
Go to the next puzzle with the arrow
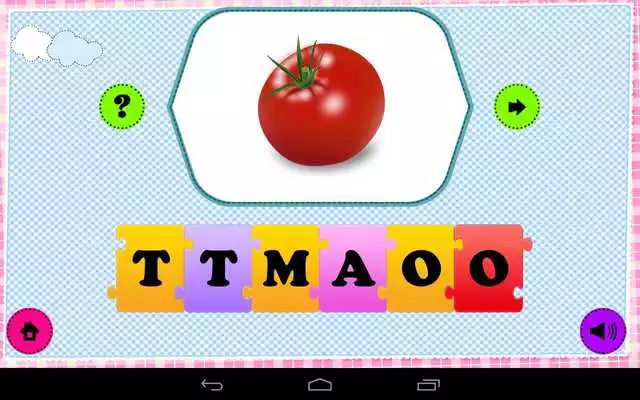(x=517, y=105)
